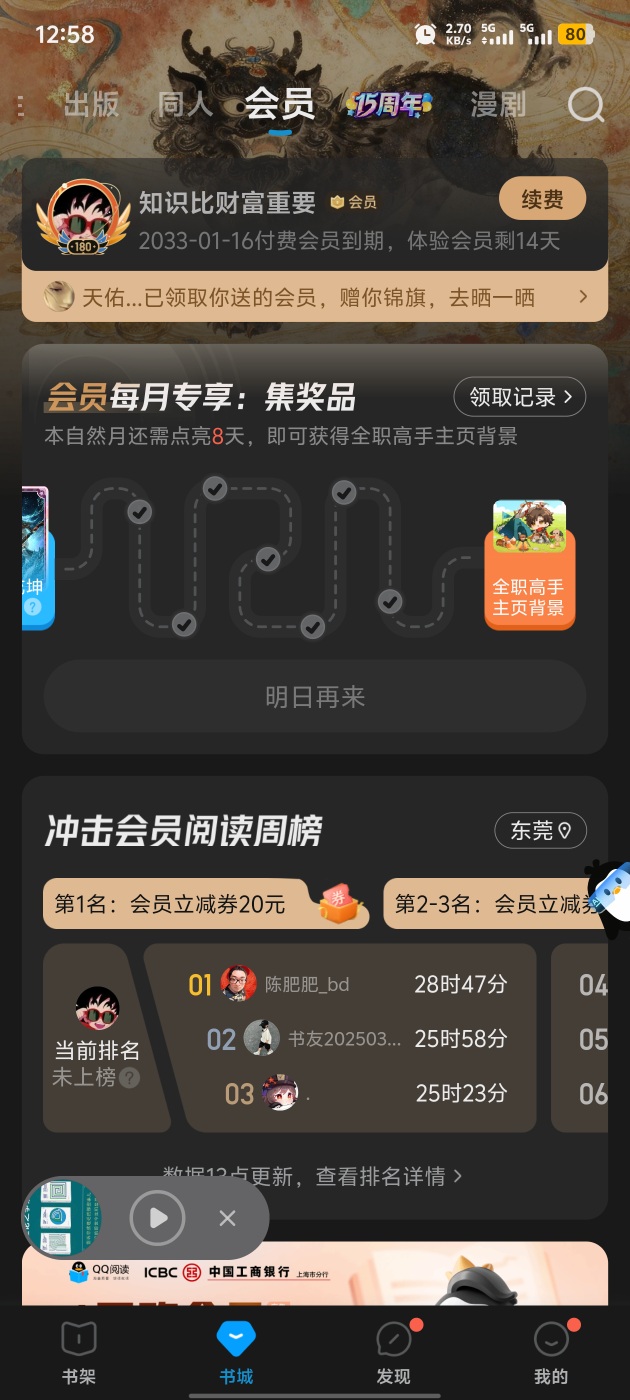Tap the 未上榜 help question mark
This screenshot has height=1400, width=630.
129,1078
